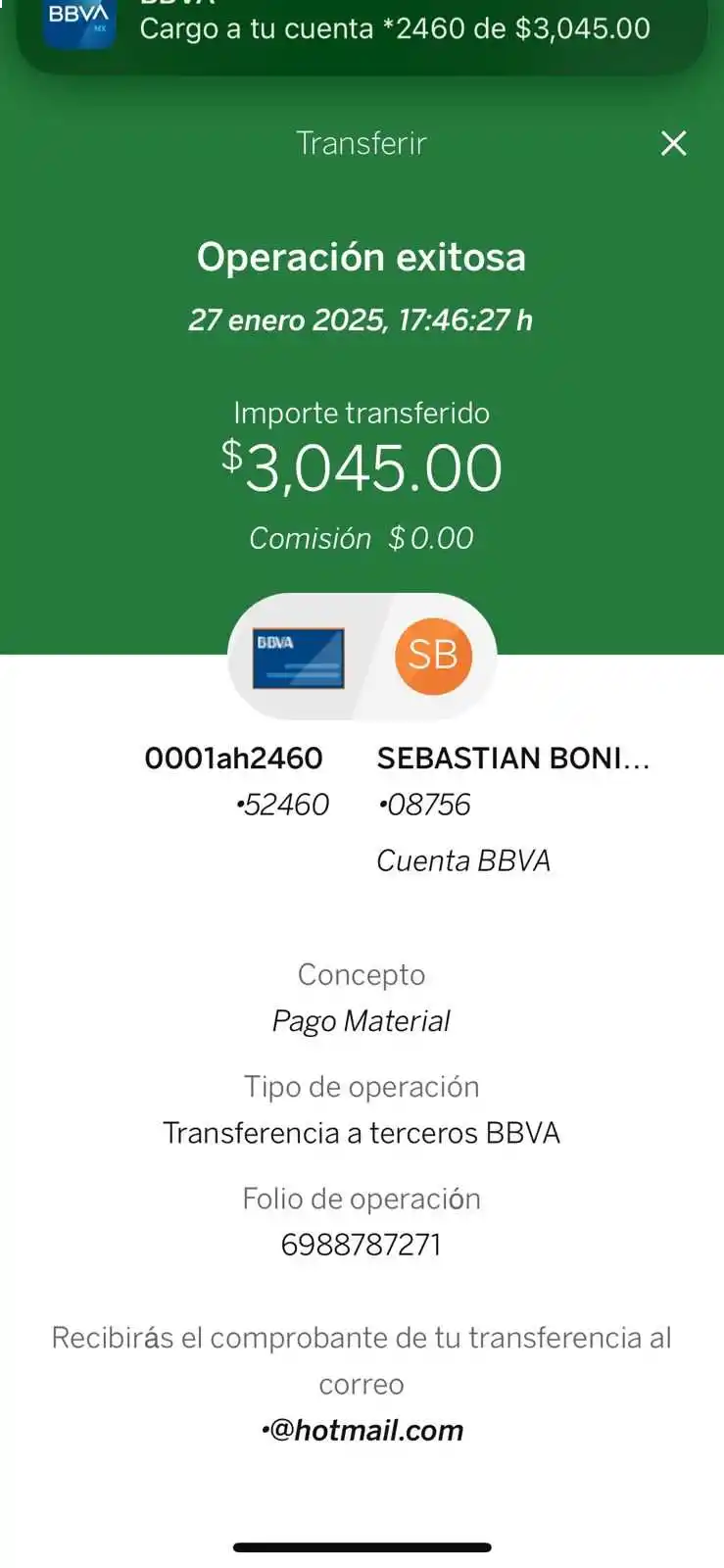
Task: Open the BBVA charge notification banner
Action: (x=362, y=29)
